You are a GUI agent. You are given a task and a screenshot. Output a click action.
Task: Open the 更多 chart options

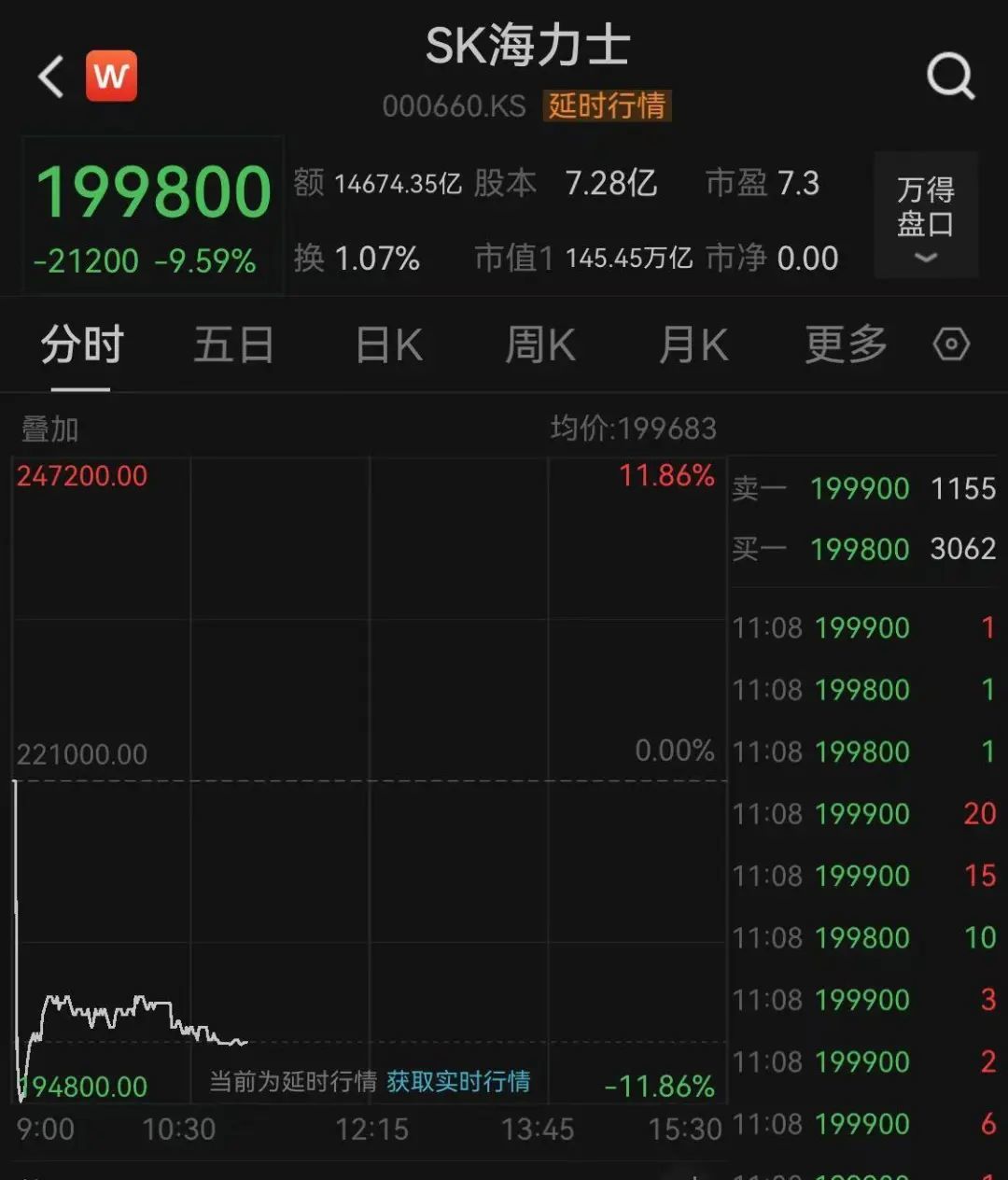point(846,345)
